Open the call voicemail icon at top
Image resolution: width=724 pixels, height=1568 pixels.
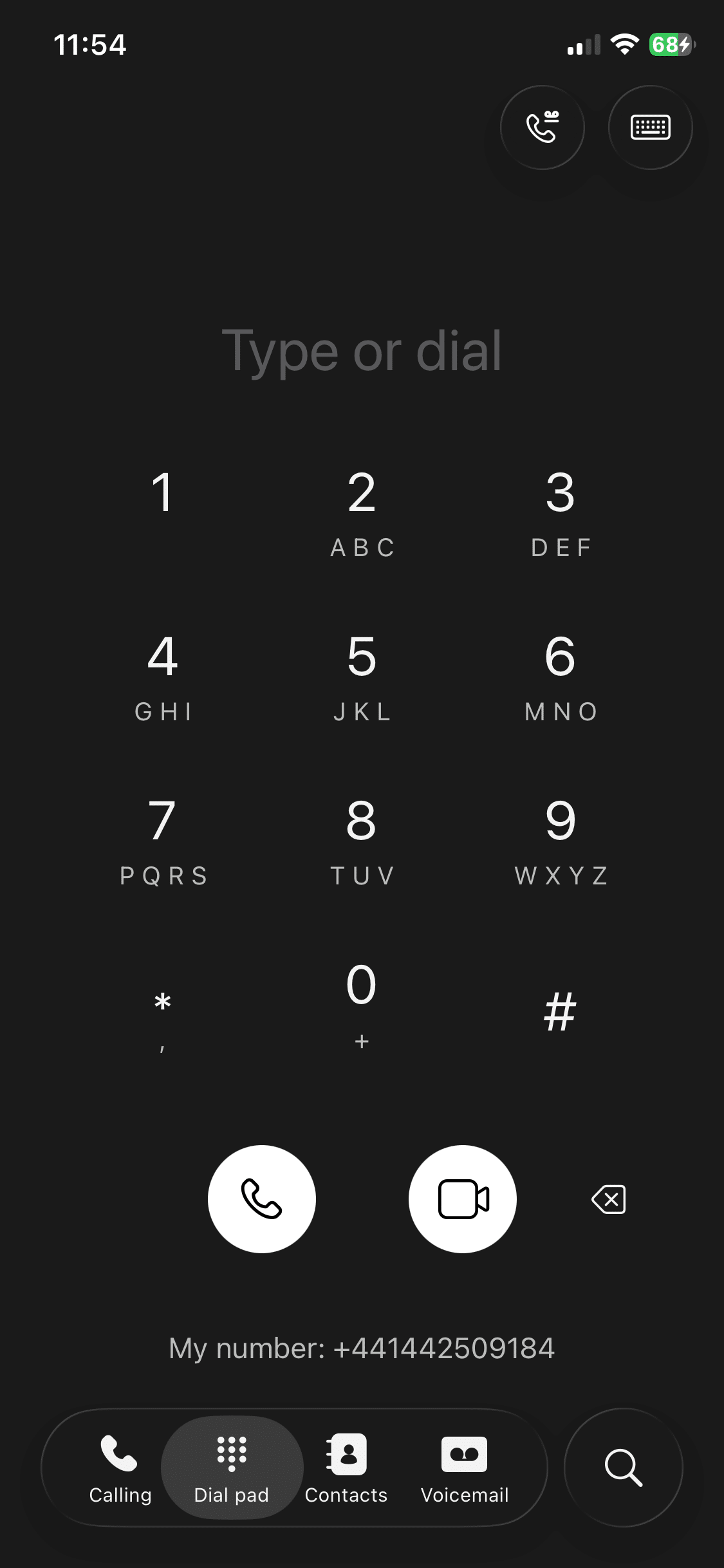[x=542, y=127]
